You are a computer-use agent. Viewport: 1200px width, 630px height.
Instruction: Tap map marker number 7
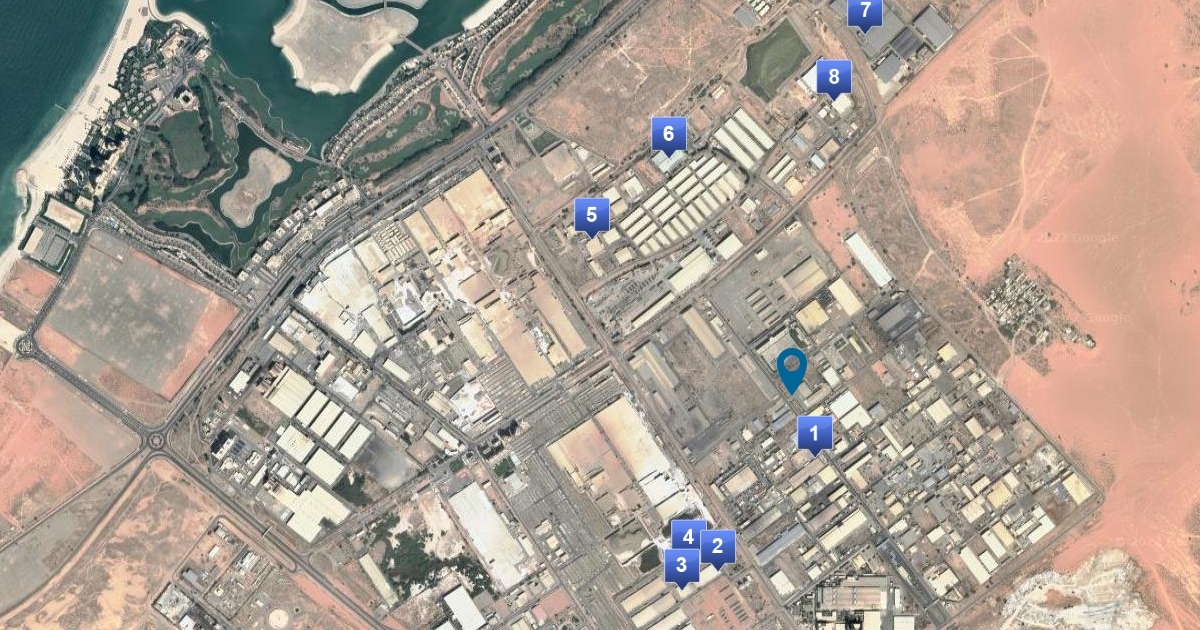coord(865,12)
